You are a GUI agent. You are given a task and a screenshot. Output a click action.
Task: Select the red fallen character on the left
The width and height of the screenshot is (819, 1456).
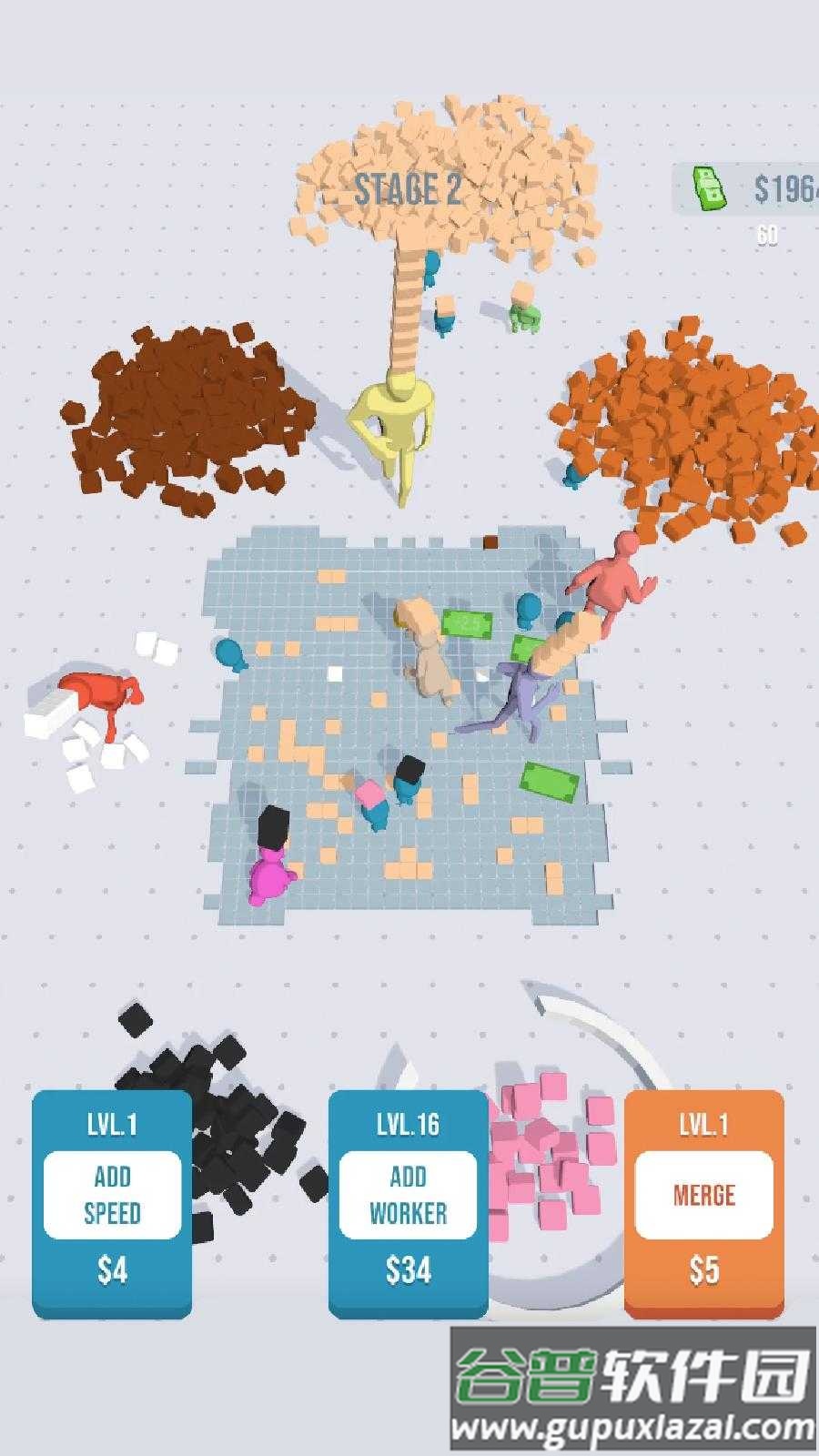(100, 692)
